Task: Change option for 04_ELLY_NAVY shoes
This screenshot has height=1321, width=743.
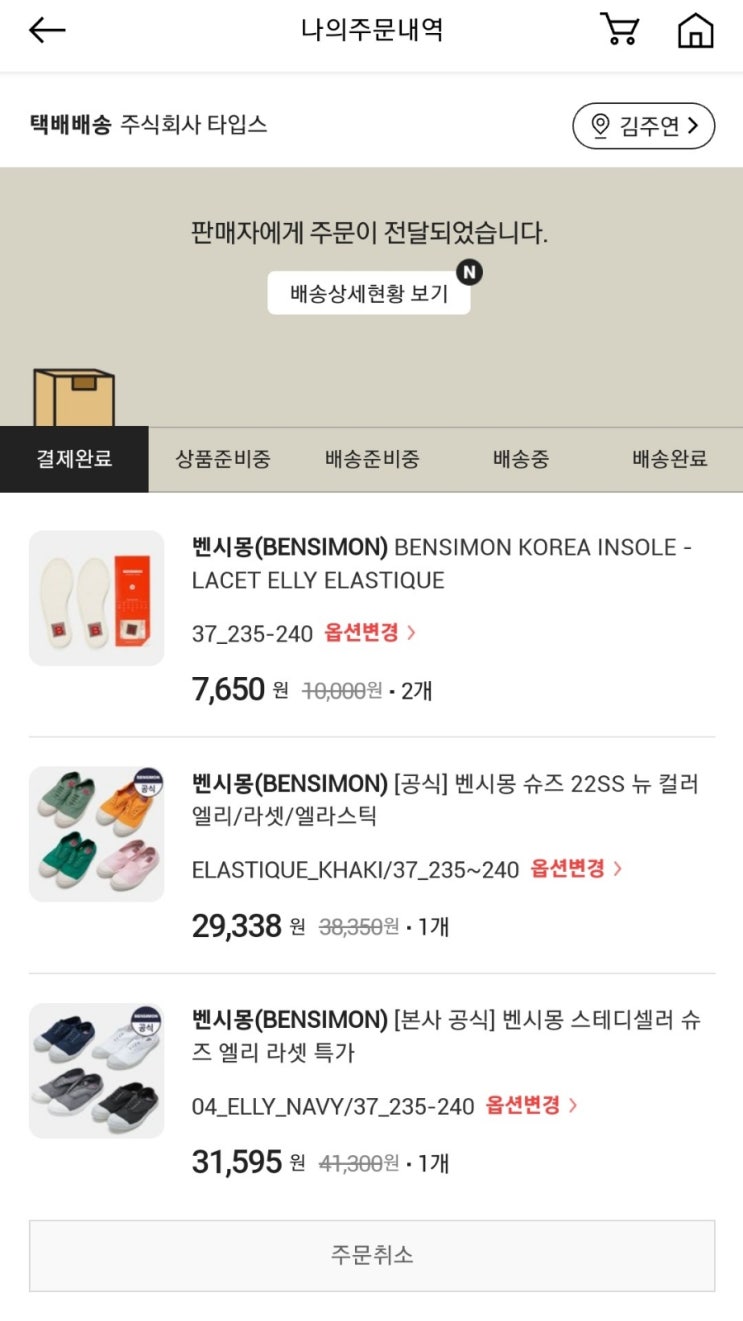Action: [532, 1105]
